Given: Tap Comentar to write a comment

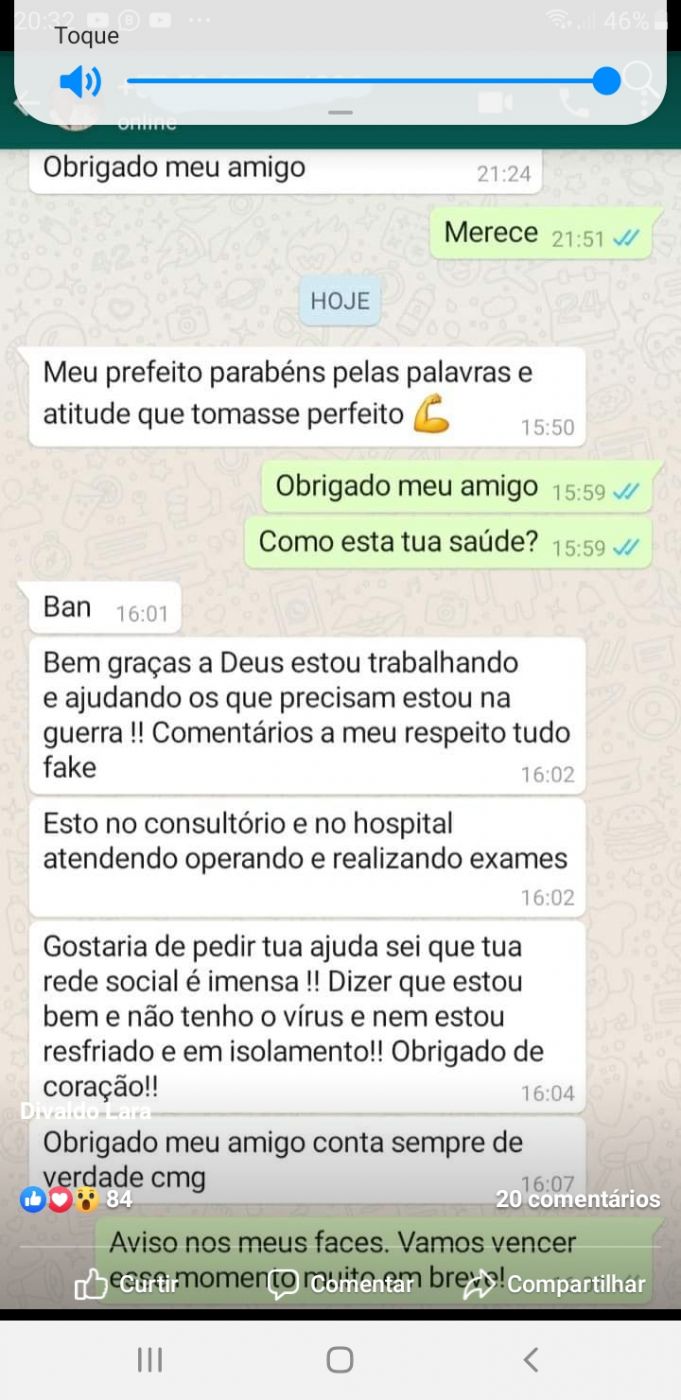Looking at the screenshot, I should point(339,1284).
